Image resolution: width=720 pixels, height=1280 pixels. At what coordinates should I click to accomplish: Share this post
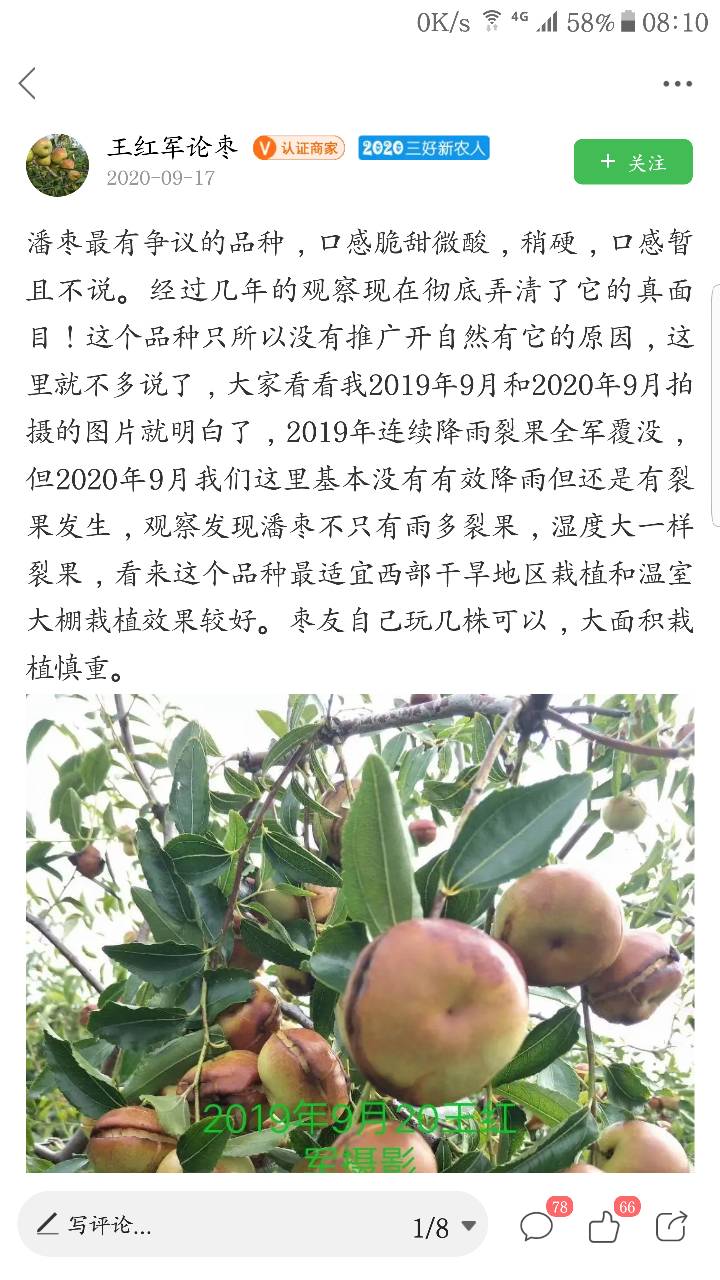(x=671, y=1226)
